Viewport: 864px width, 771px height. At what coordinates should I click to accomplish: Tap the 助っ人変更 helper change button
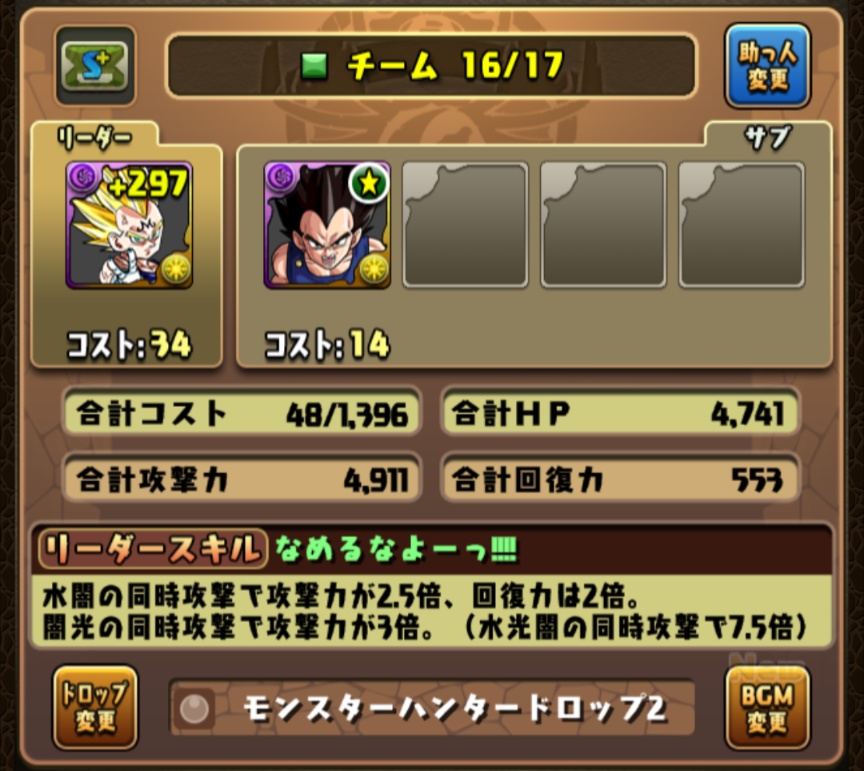[767, 66]
